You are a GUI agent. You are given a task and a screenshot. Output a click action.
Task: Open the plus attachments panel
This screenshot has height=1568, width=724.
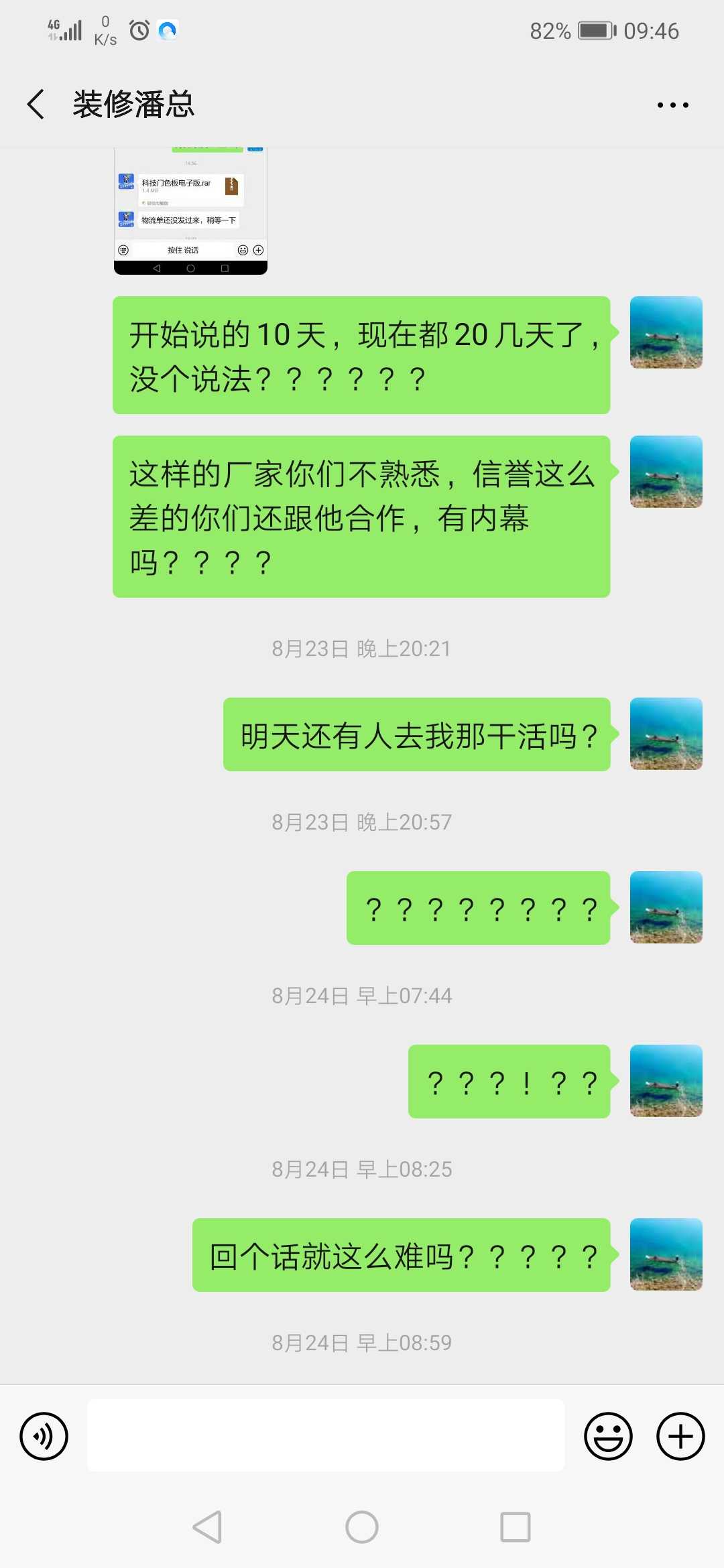[680, 1436]
